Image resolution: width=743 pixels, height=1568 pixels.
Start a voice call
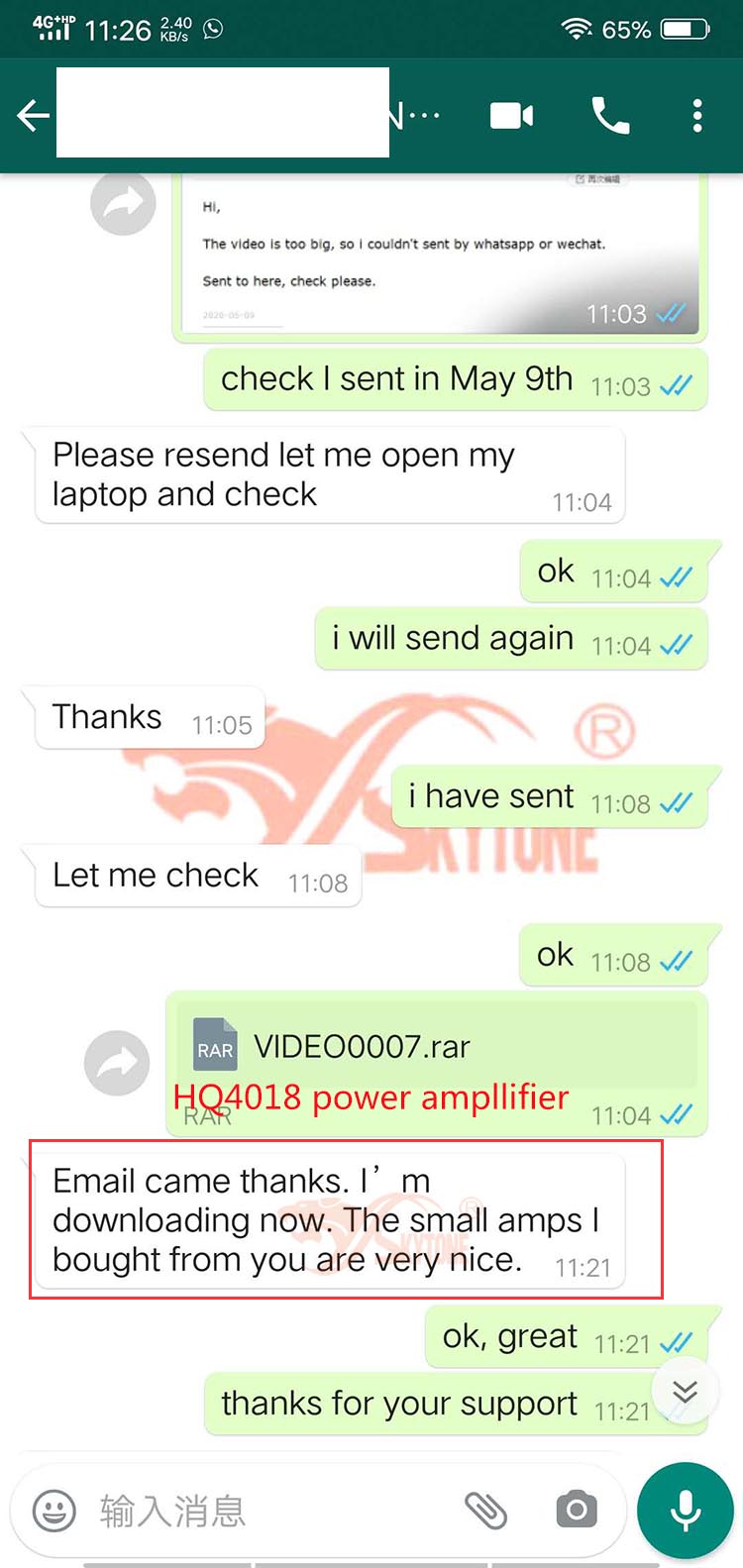coord(610,116)
